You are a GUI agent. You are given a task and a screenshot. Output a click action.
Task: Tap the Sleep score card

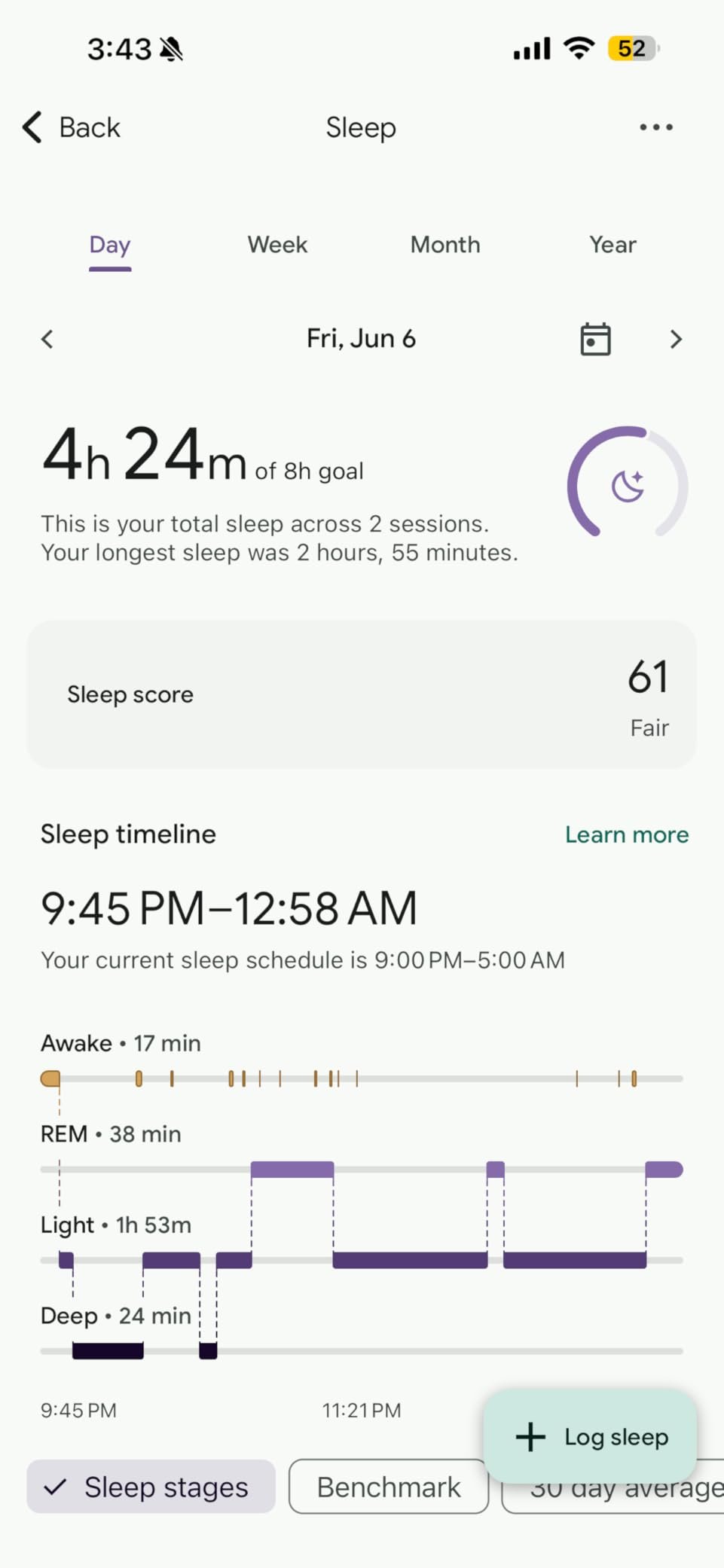coord(362,694)
